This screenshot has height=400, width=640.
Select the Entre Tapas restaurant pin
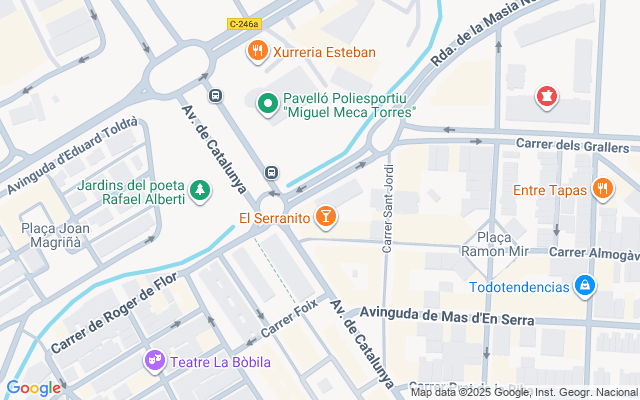point(602,189)
